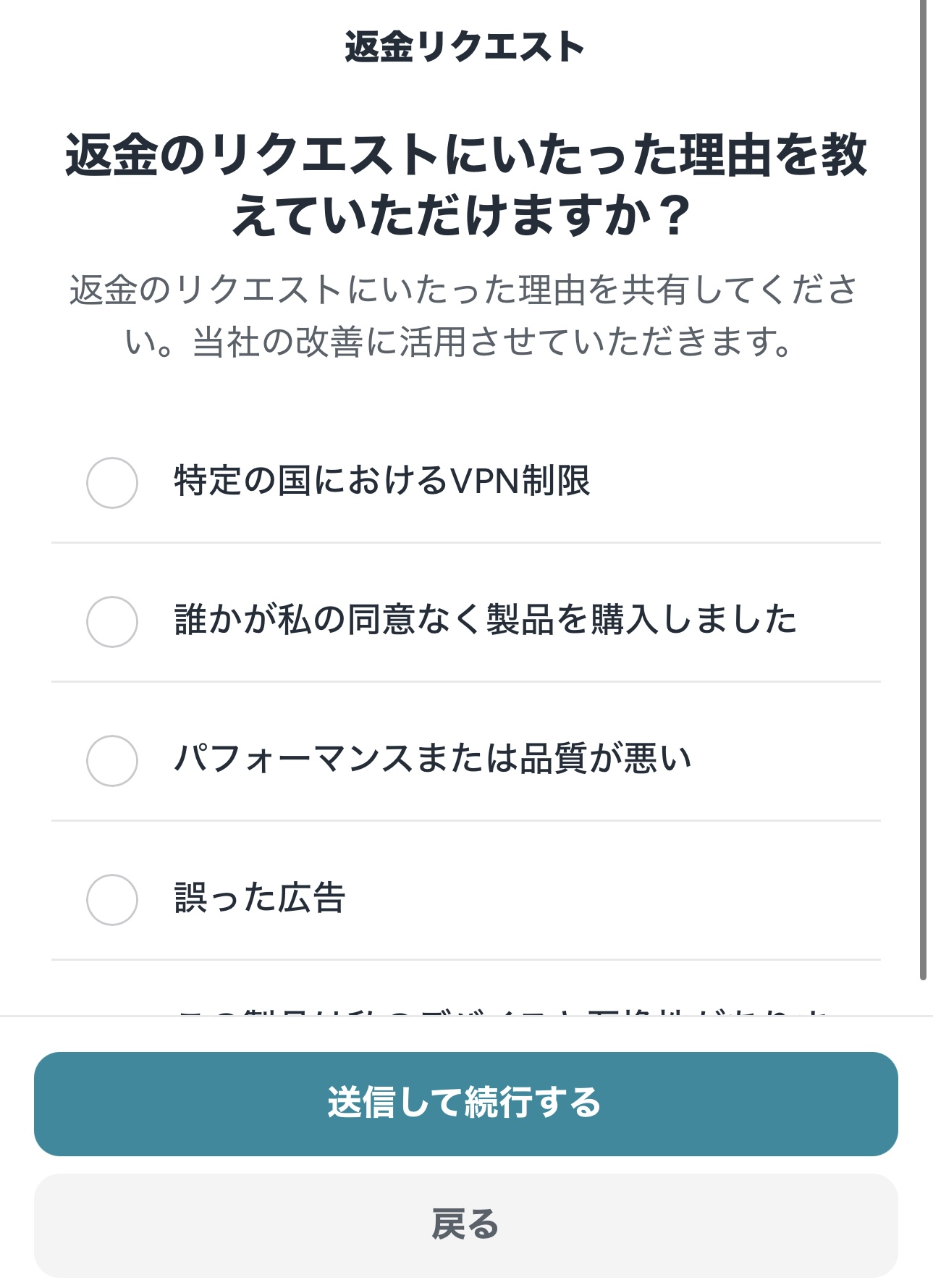Tap 送信して続行する to submit
Image resolution: width=933 pixels, height=1288 pixels.
pos(465,1103)
